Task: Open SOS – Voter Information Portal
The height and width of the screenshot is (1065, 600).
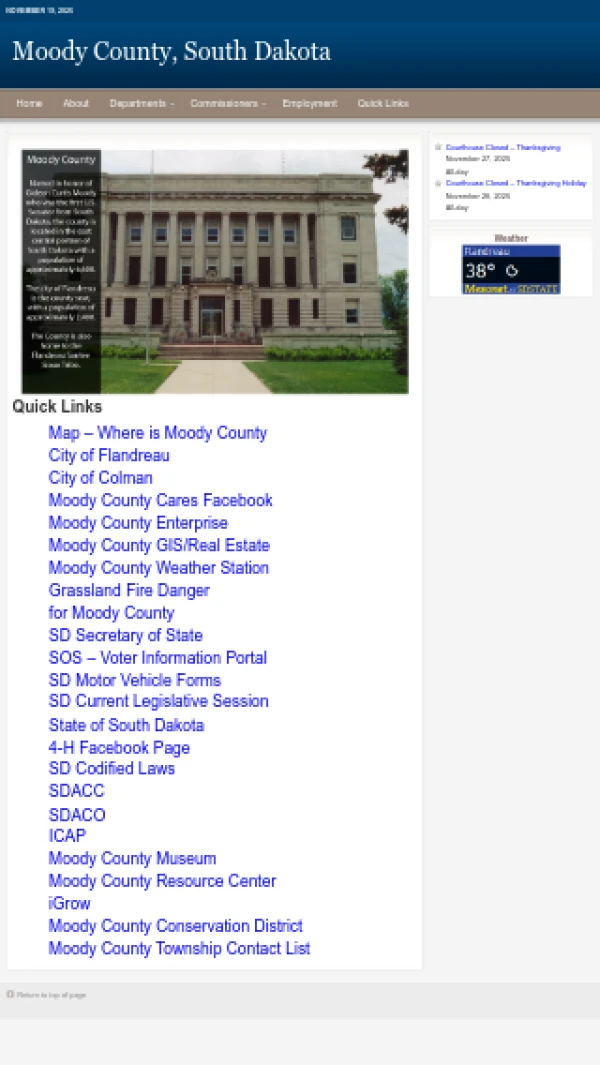Action: point(157,658)
